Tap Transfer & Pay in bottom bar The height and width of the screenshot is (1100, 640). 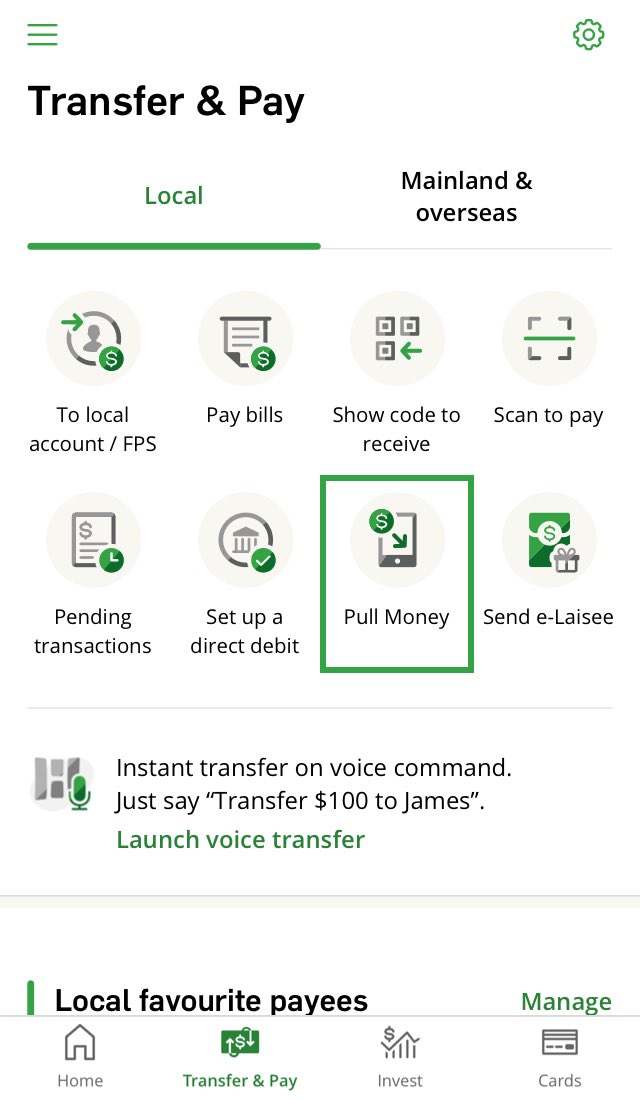240,1058
